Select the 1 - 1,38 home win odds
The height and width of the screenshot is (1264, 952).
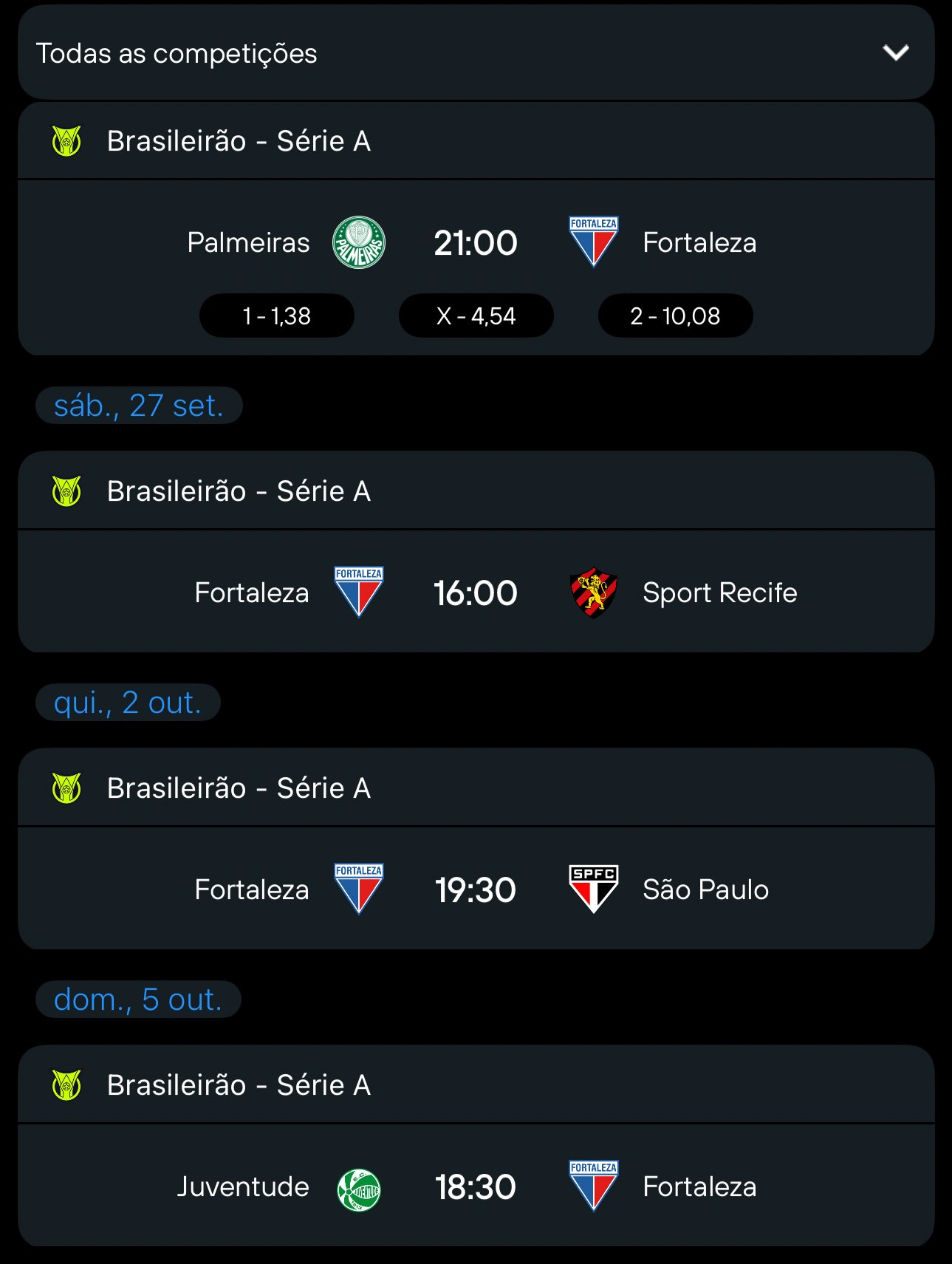(x=277, y=316)
